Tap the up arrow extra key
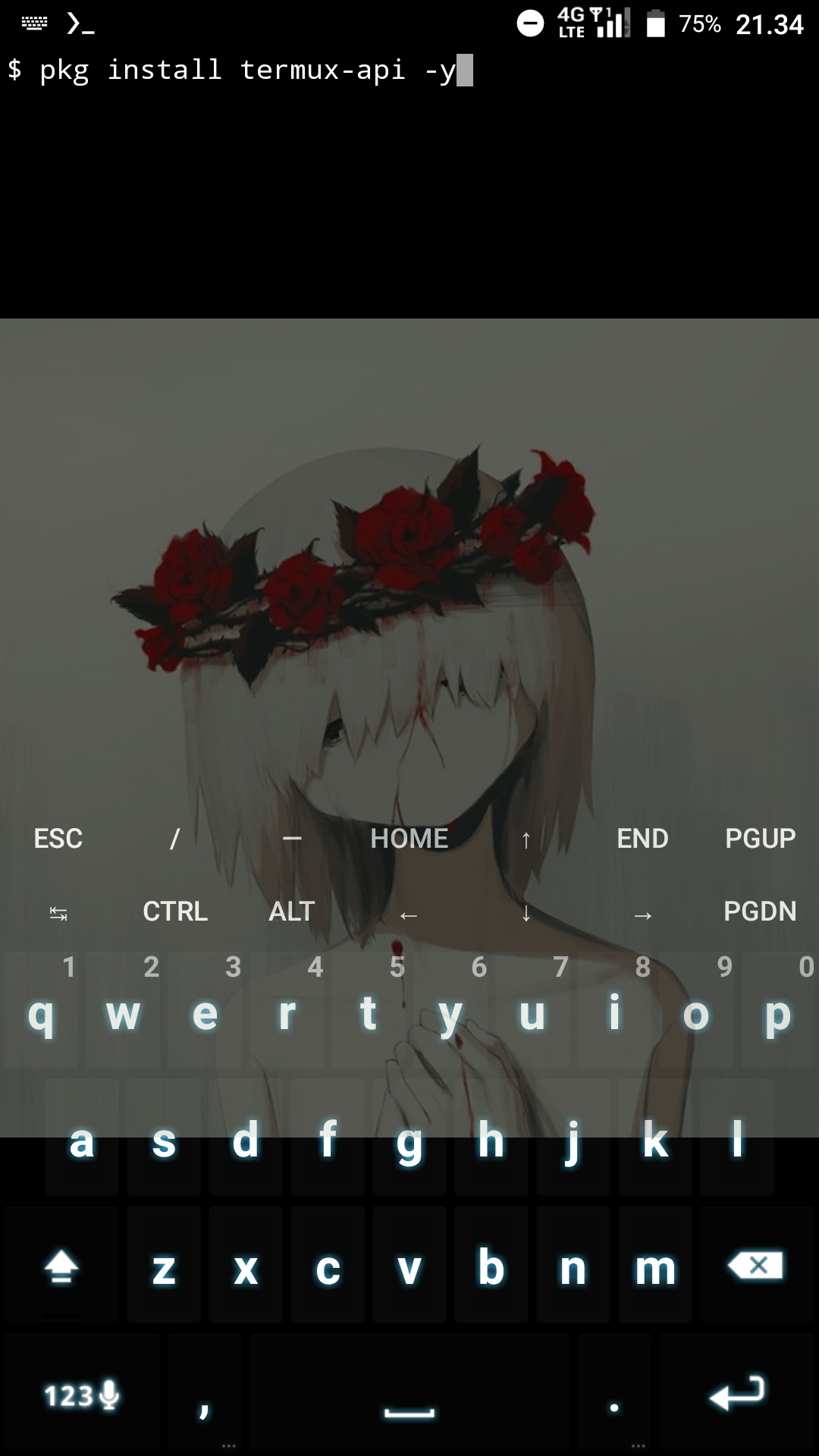Viewport: 819px width, 1456px height. (526, 839)
